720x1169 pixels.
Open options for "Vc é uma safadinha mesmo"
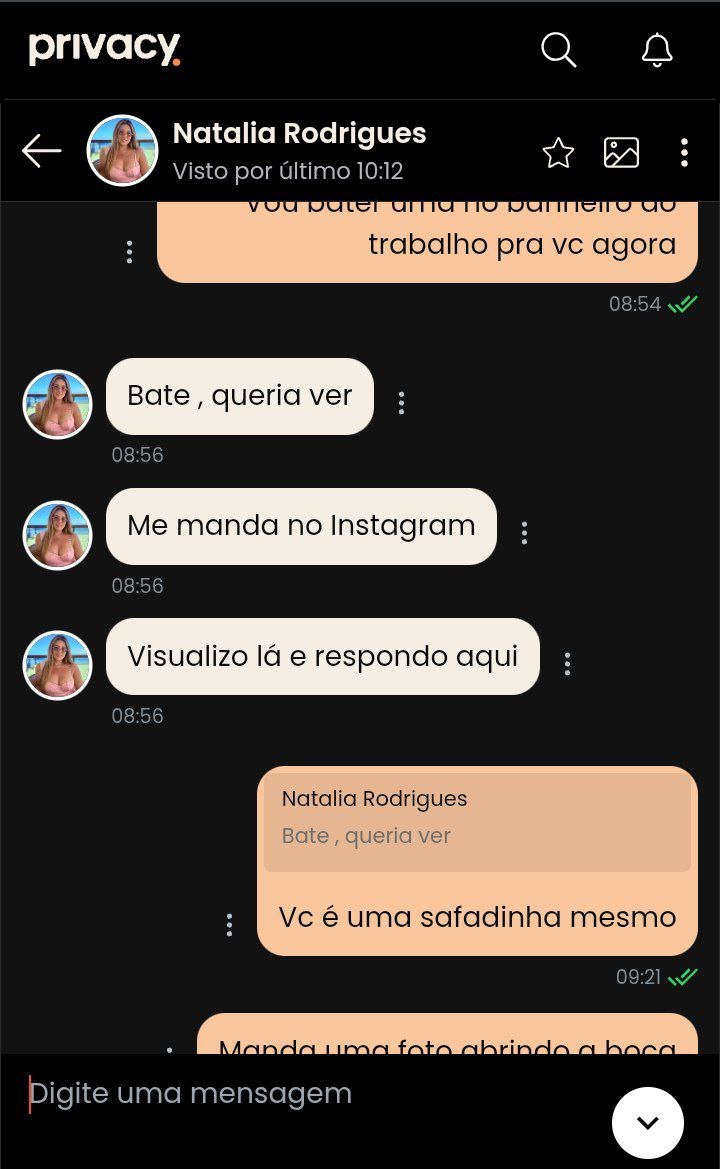tap(229, 925)
